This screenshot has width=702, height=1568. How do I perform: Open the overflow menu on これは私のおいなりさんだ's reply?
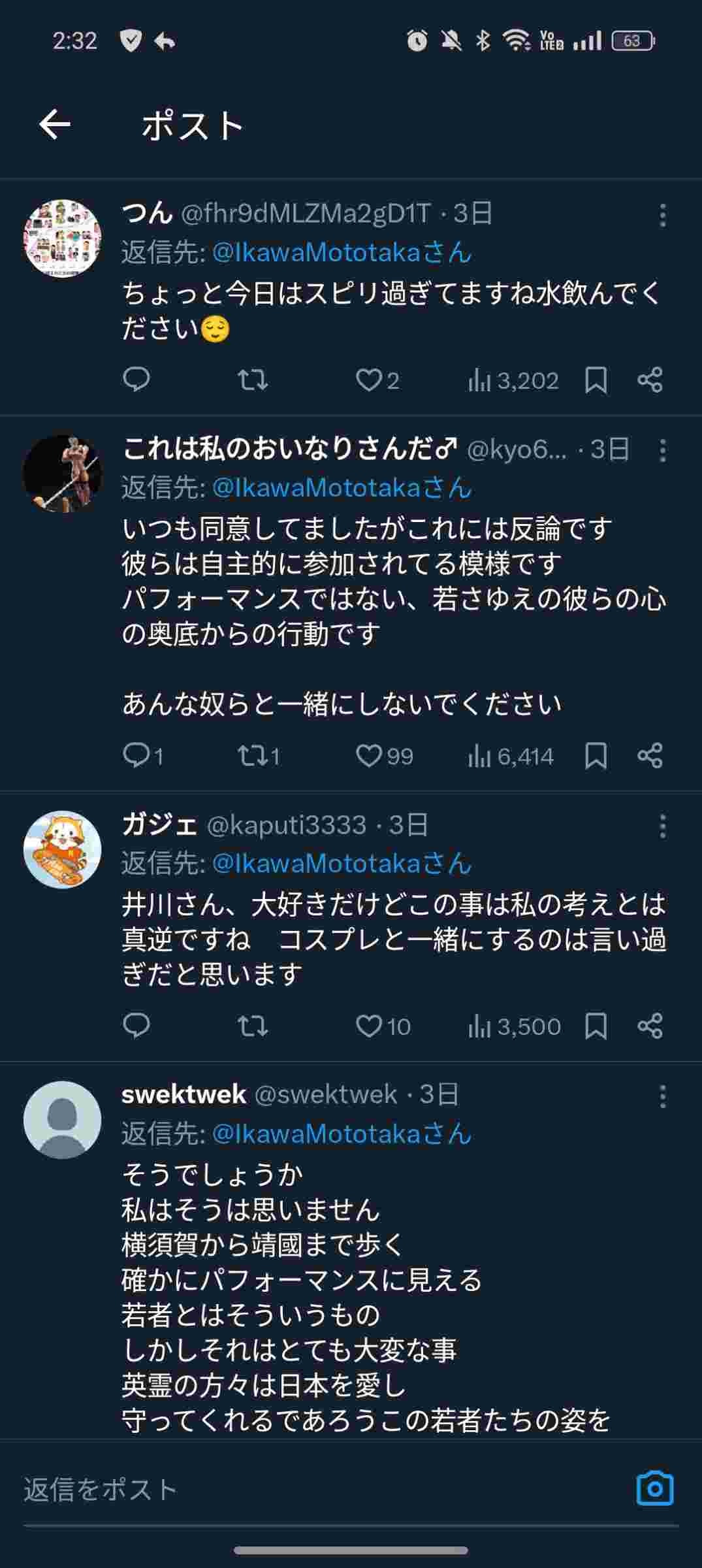pos(662,450)
